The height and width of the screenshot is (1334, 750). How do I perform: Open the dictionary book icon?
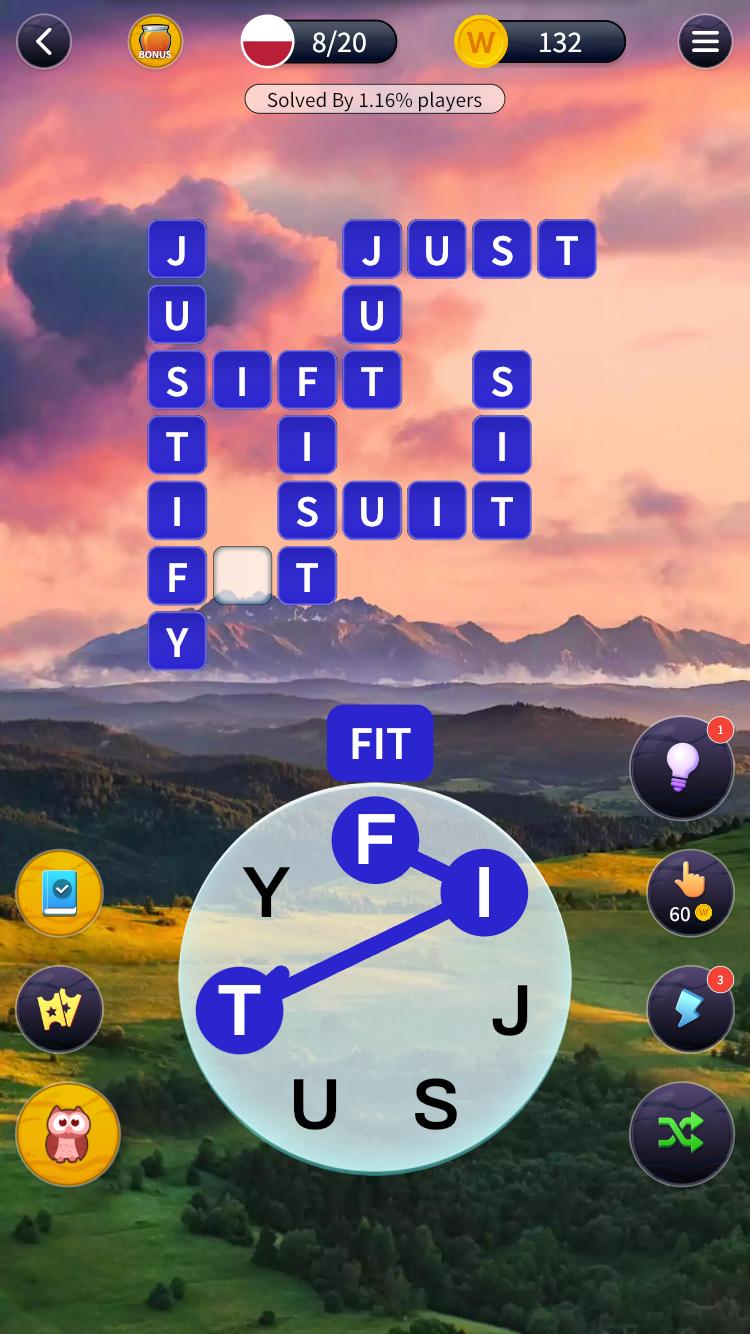tap(59, 894)
